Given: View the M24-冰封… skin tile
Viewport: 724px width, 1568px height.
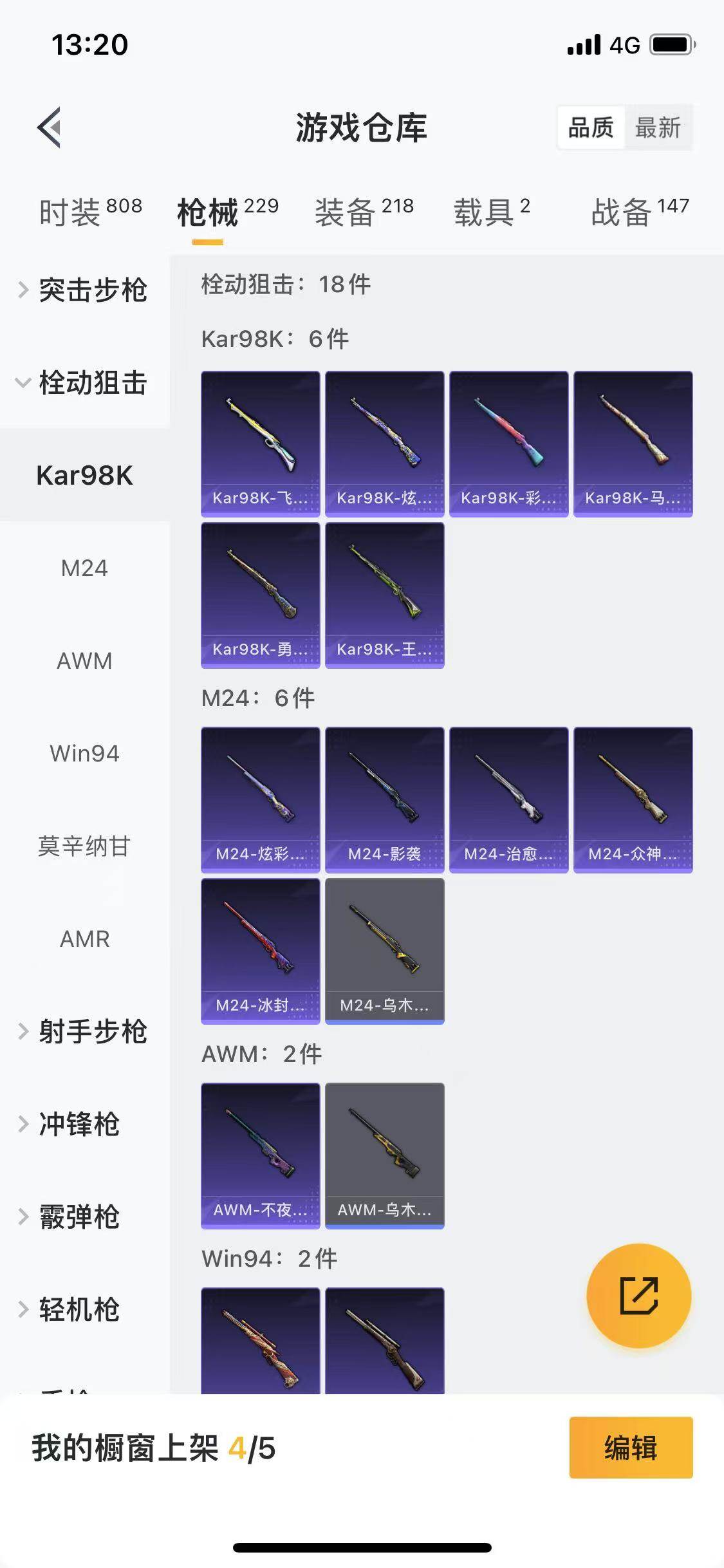Looking at the screenshot, I should pyautogui.click(x=260, y=951).
